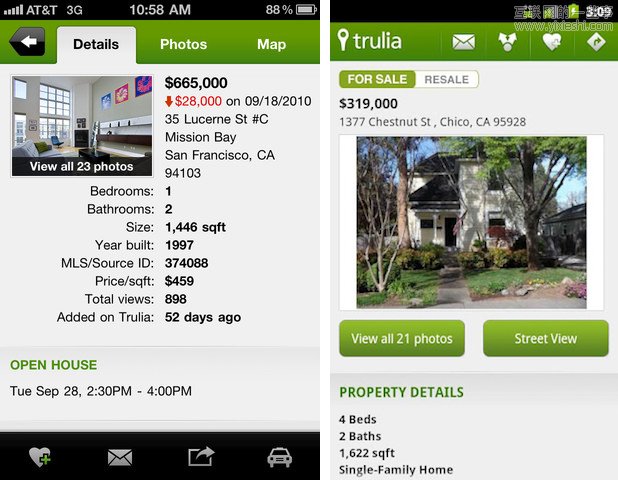Save listing with heart plus icon
Screen dimensions: 618x480
point(41,457)
